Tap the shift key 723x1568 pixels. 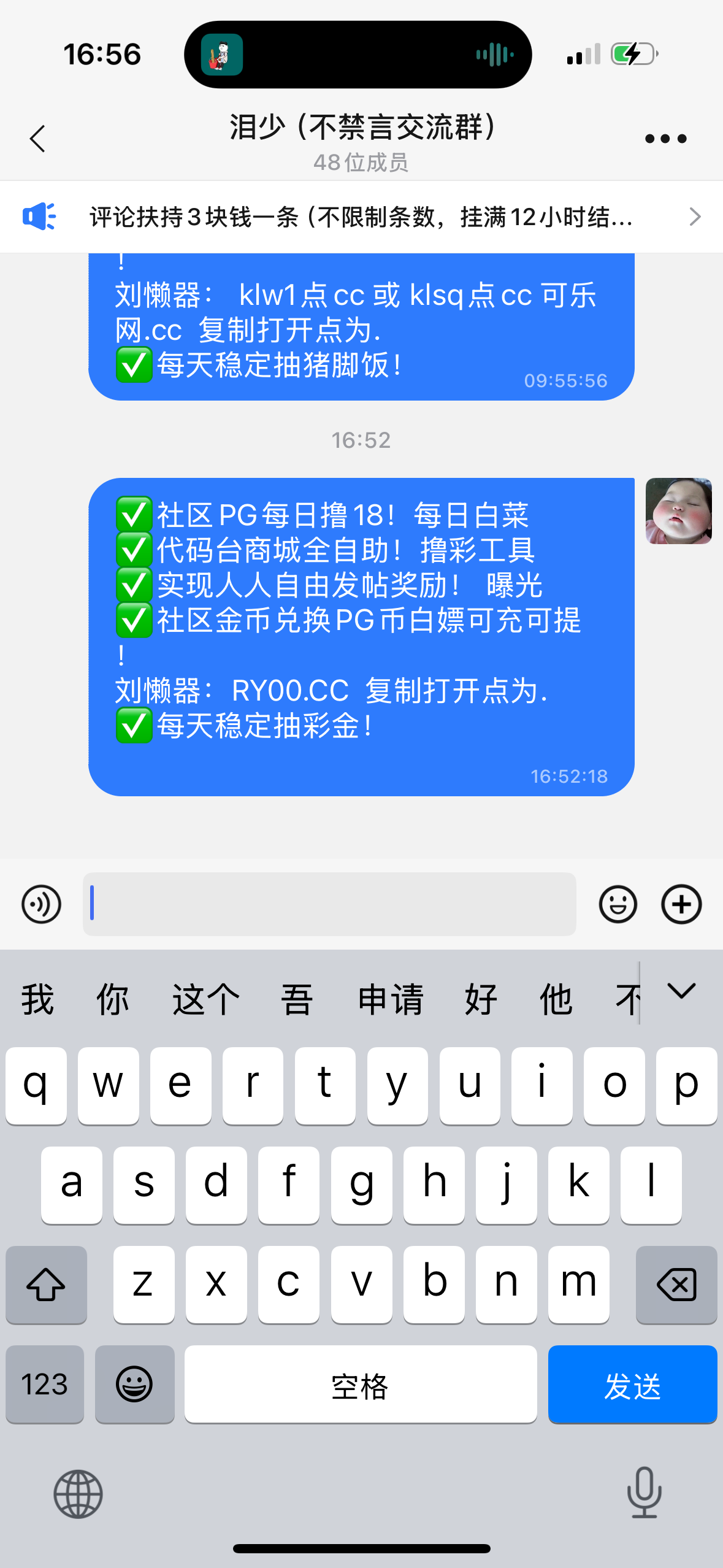click(46, 1285)
